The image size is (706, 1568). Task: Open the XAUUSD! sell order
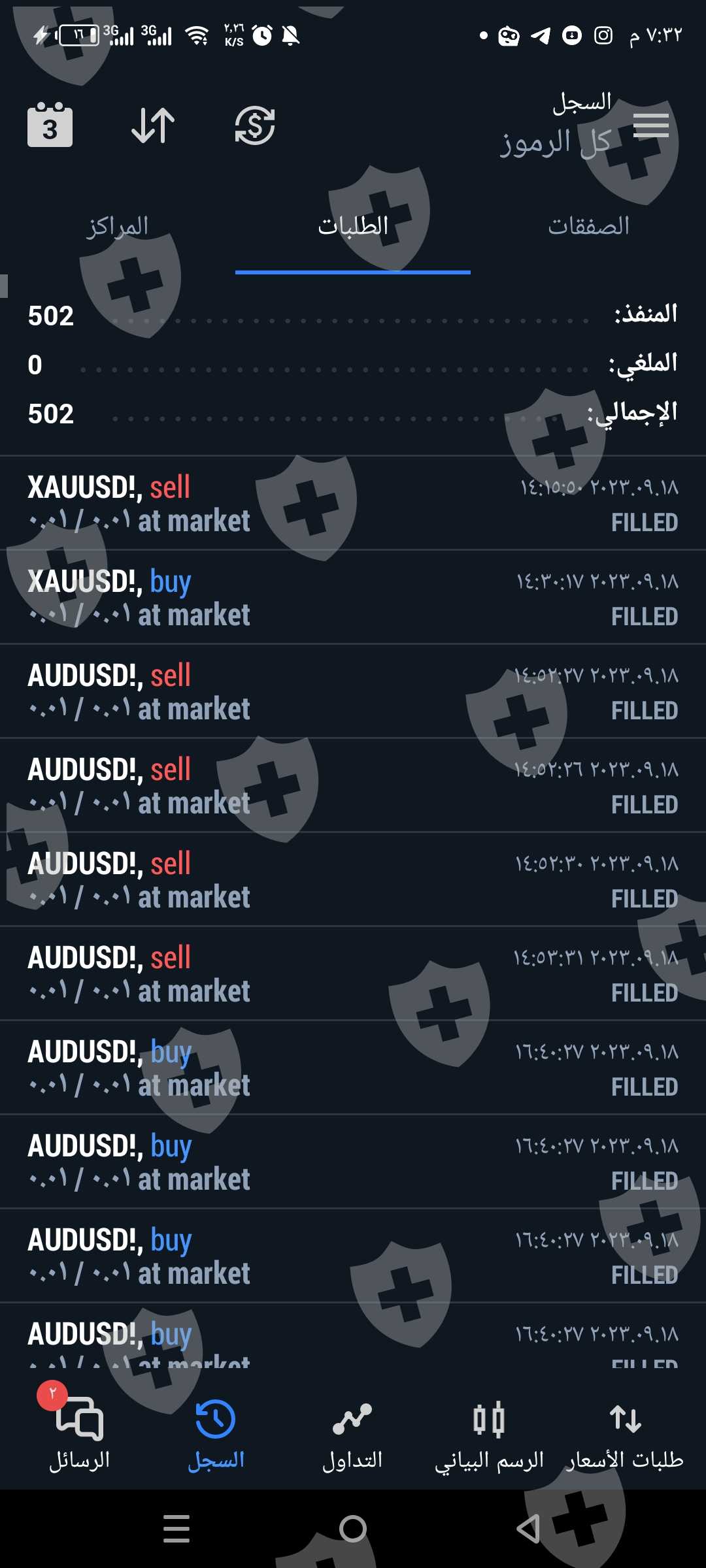[x=353, y=503]
